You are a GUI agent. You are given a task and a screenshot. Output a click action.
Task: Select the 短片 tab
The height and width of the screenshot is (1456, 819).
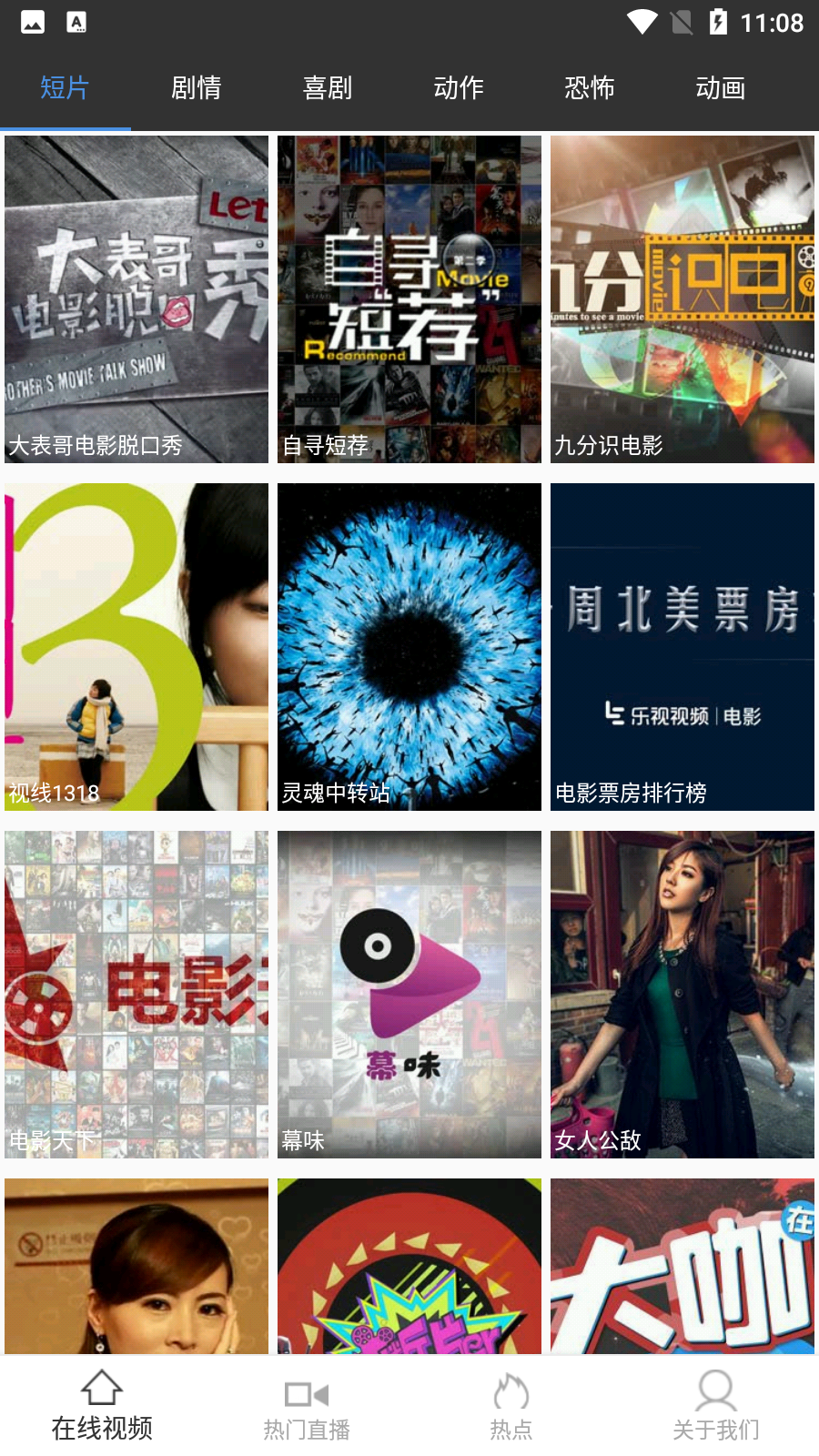(x=65, y=87)
